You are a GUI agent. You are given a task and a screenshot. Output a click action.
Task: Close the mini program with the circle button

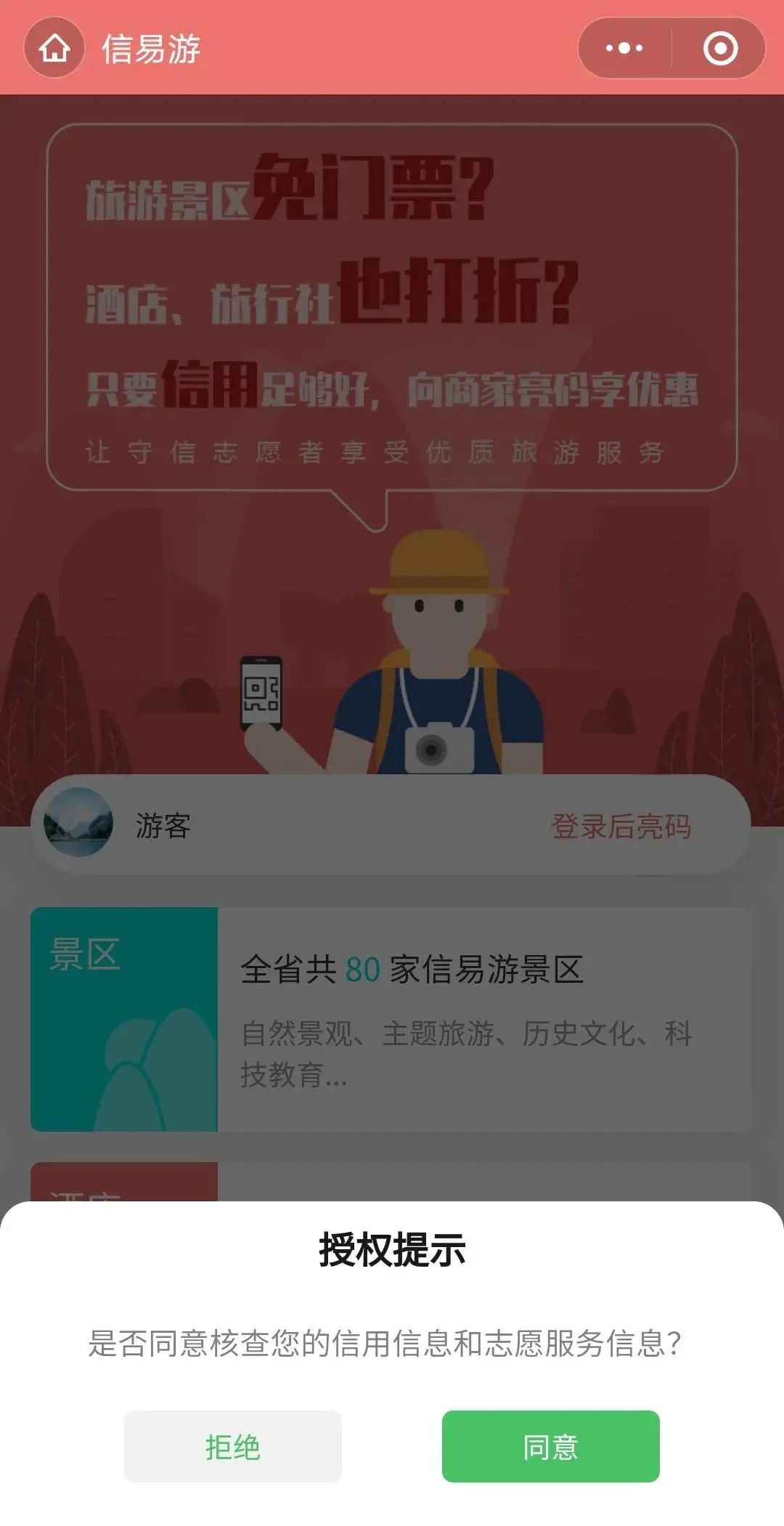pyautogui.click(x=720, y=49)
